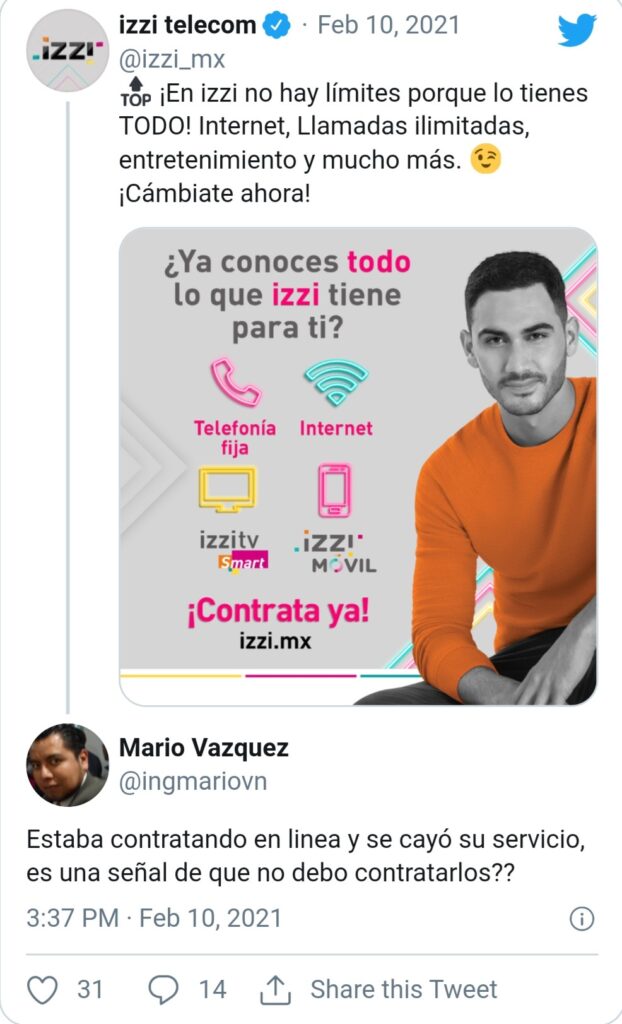Reply to Mario Vazquez's tweet
Viewport: 622px width, 1024px height.
click(x=163, y=990)
